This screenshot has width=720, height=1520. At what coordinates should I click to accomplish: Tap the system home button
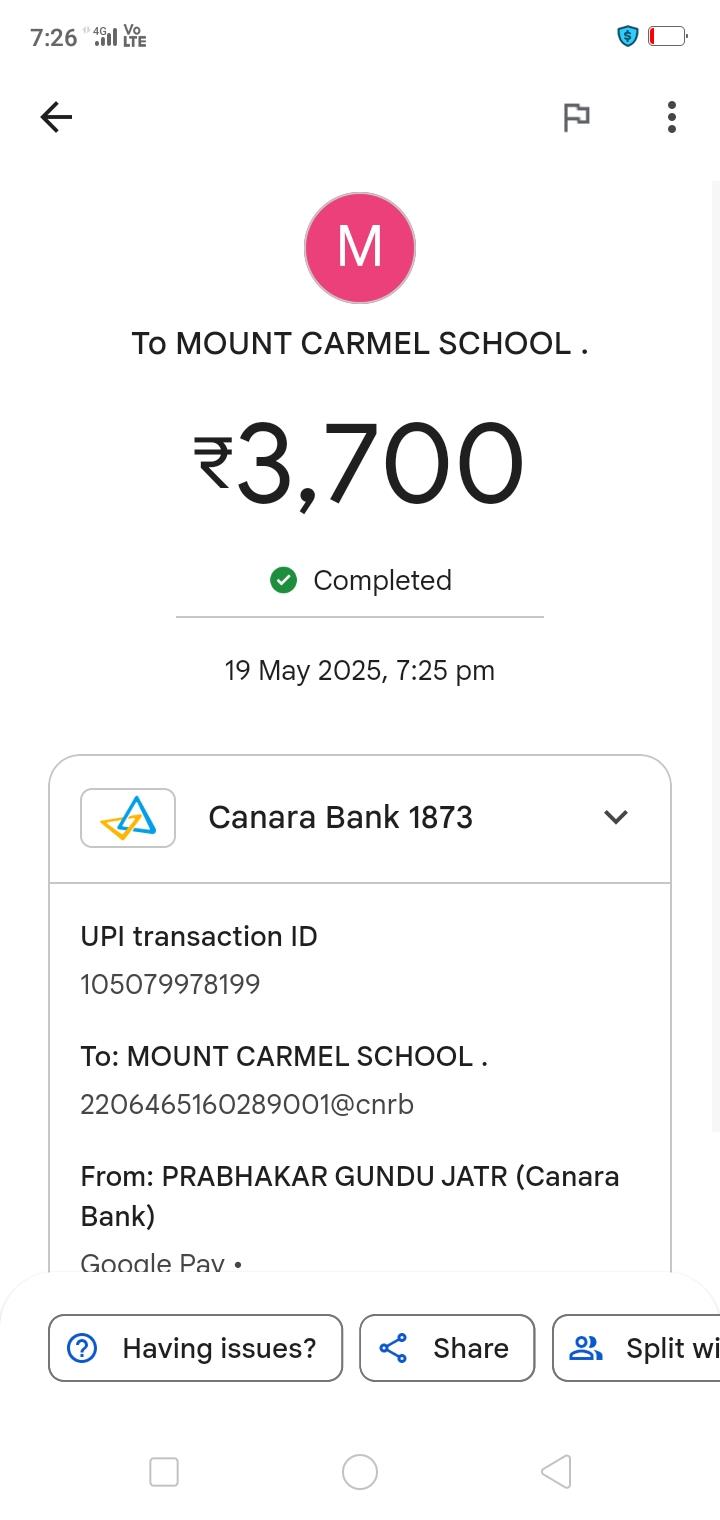[x=360, y=1472]
